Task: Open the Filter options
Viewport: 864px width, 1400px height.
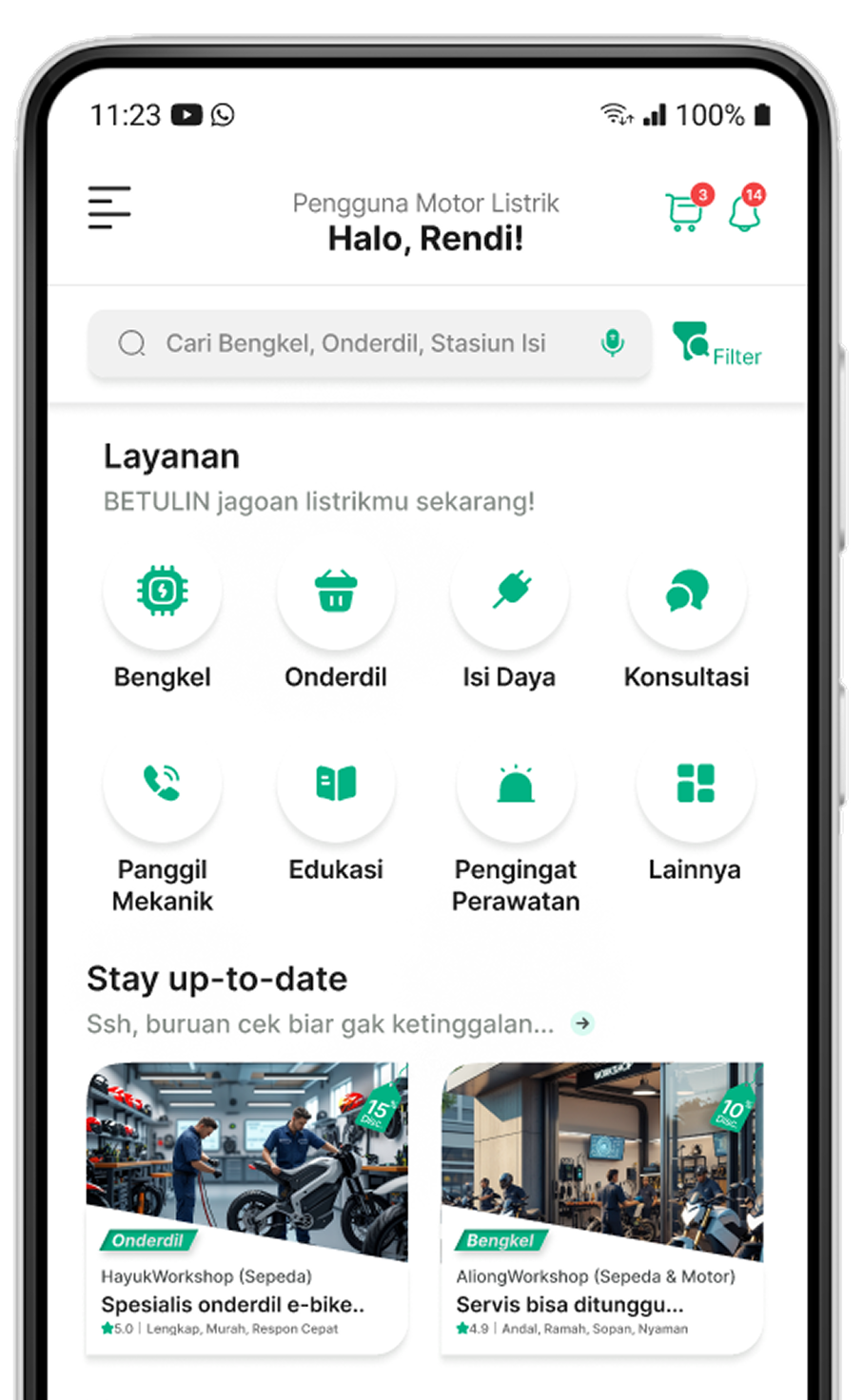Action: click(x=717, y=344)
